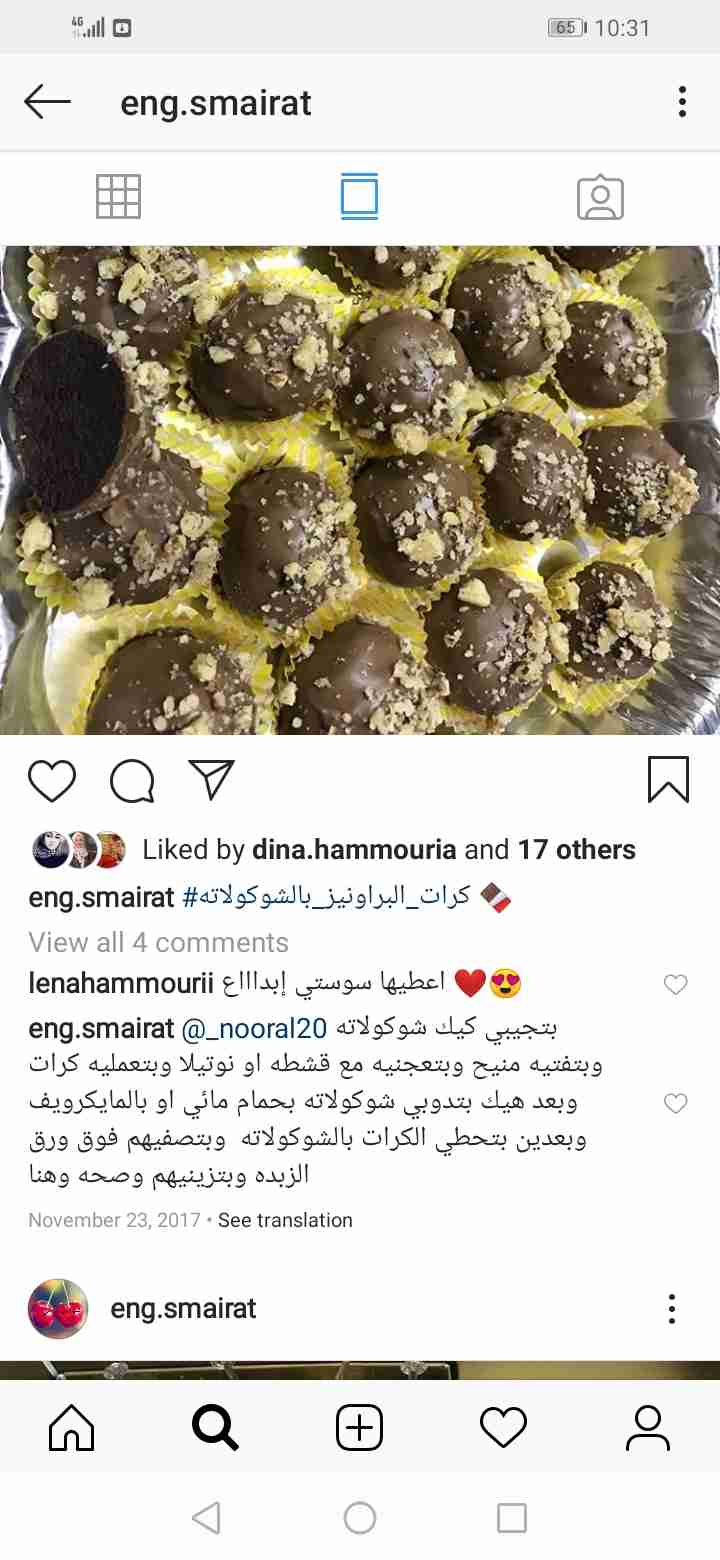Share the post via paper plane icon
The height and width of the screenshot is (1560, 720).
[x=211, y=780]
